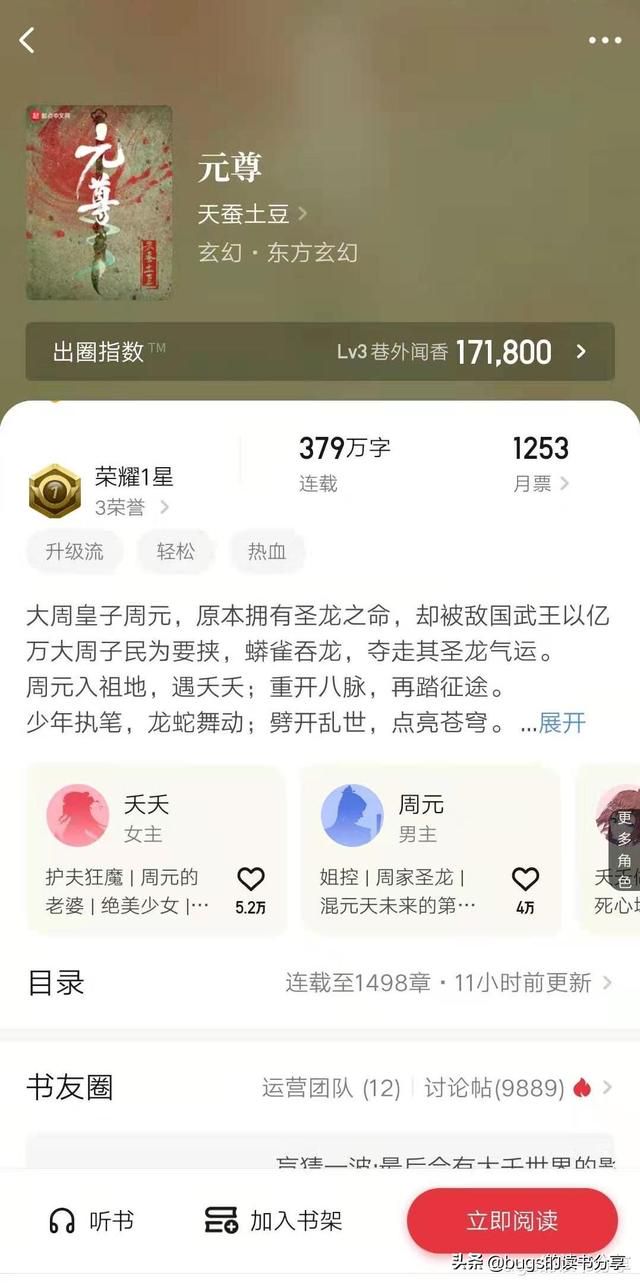The height and width of the screenshot is (1285, 640).
Task: Open the 出圈指数 ranking bar
Action: (320, 352)
